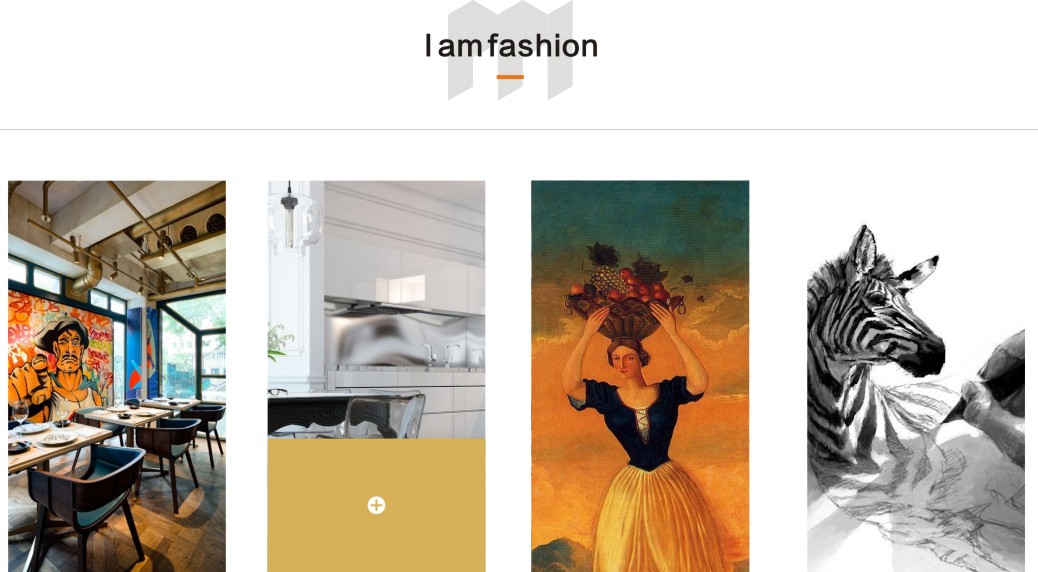The width and height of the screenshot is (1038, 572).
Task: Open the woman with fruit basket painting
Action: [639, 375]
